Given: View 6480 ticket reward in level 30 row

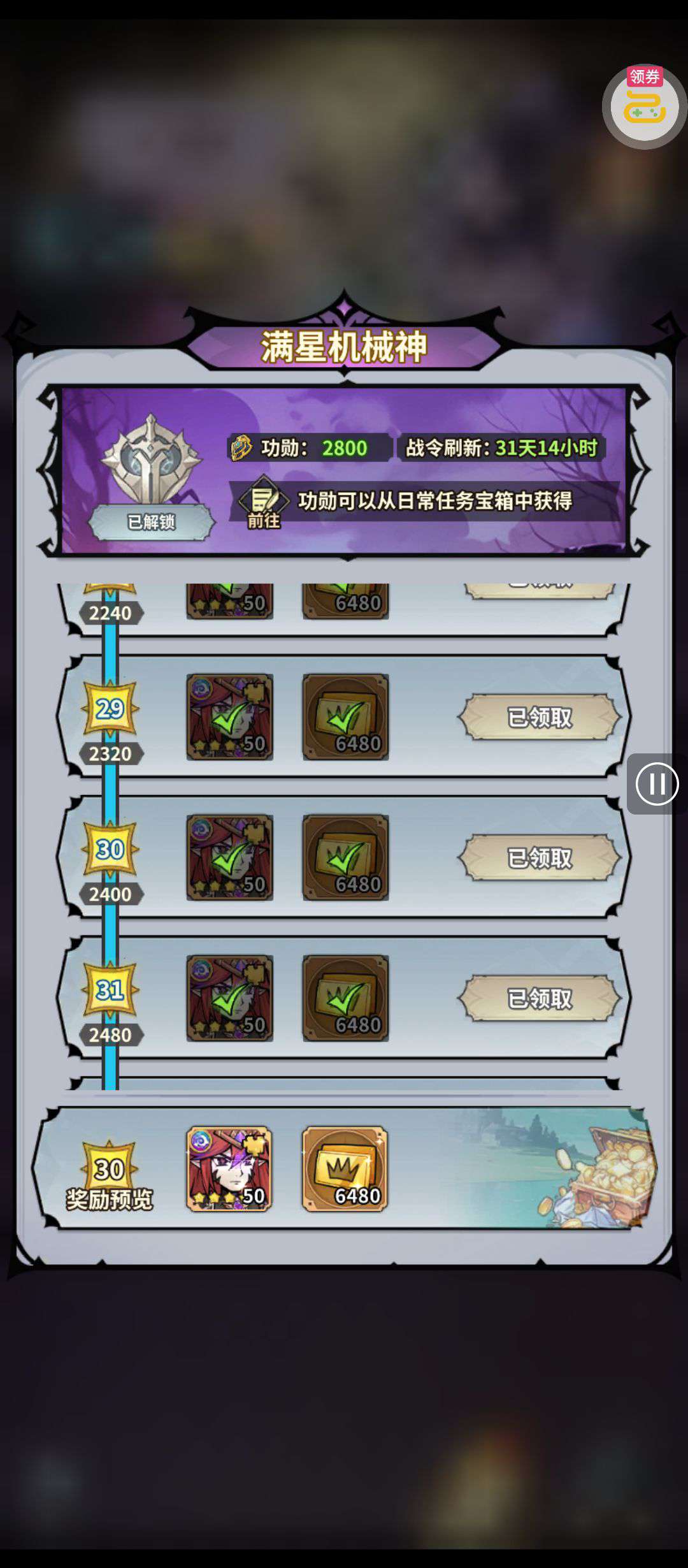Looking at the screenshot, I should click(x=345, y=857).
